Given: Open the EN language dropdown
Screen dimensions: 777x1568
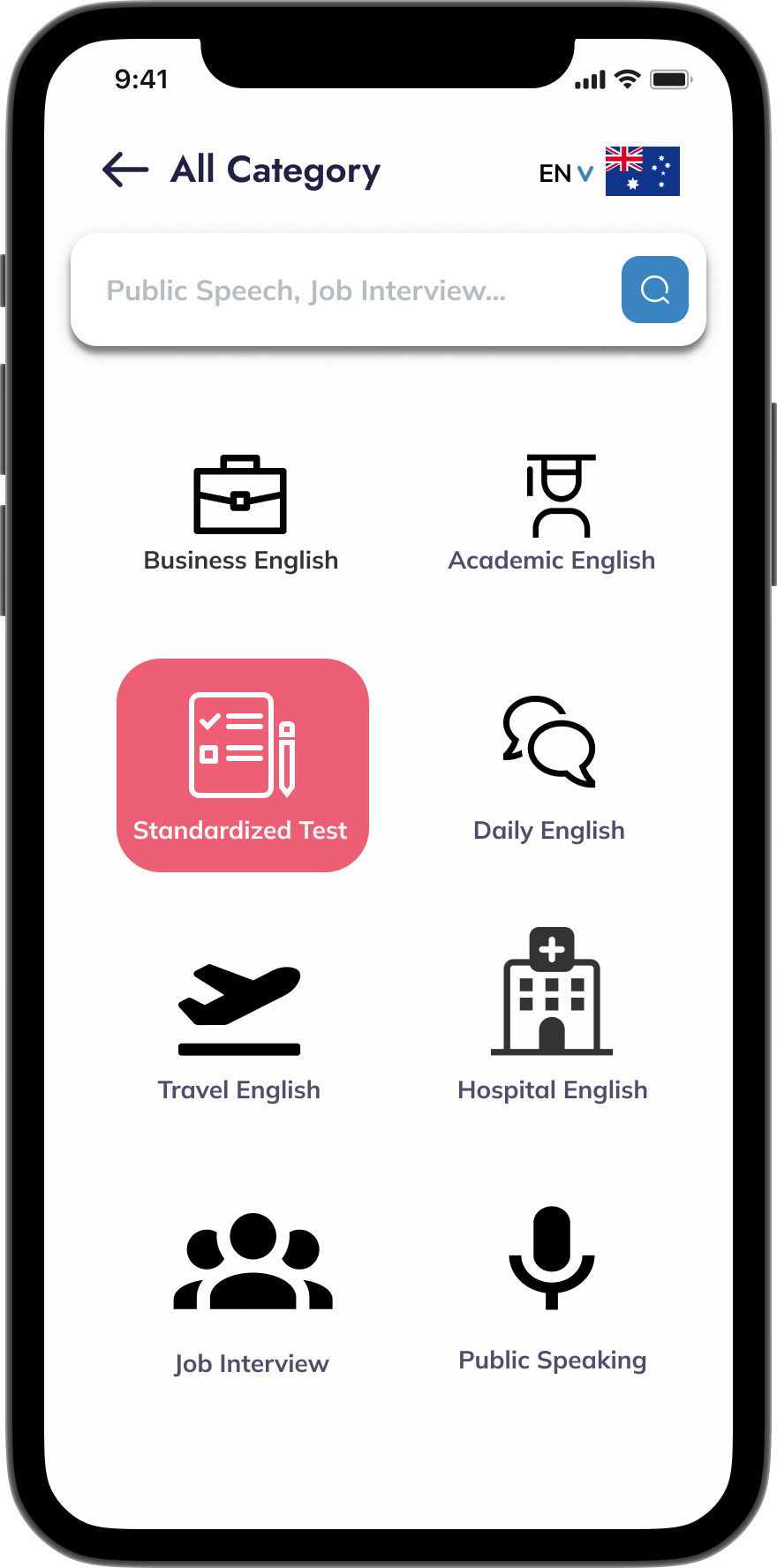Looking at the screenshot, I should 566,173.
